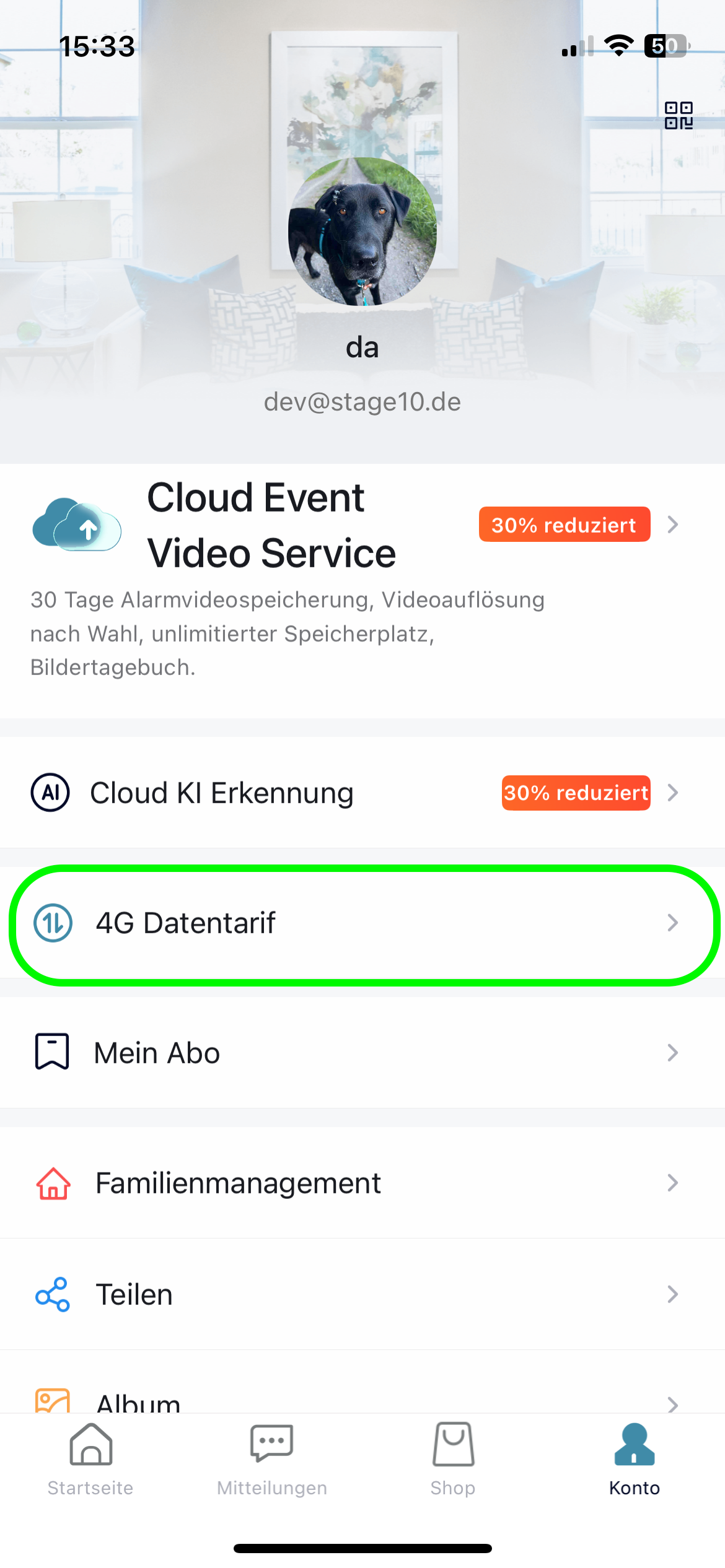This screenshot has height=1568, width=725.
Task: Open the Album row
Action: point(362,1401)
